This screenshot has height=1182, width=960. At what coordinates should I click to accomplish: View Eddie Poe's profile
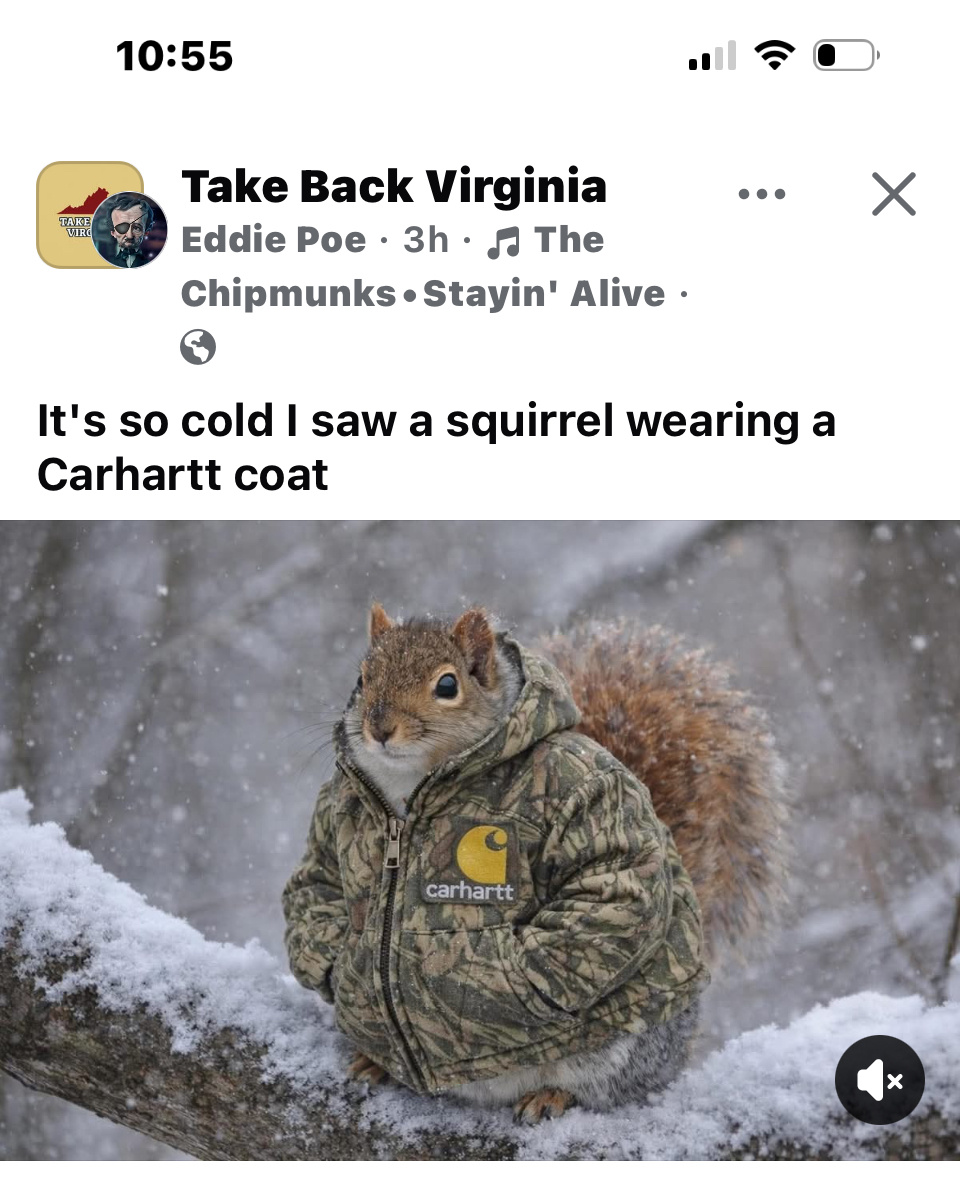pyautogui.click(x=273, y=240)
